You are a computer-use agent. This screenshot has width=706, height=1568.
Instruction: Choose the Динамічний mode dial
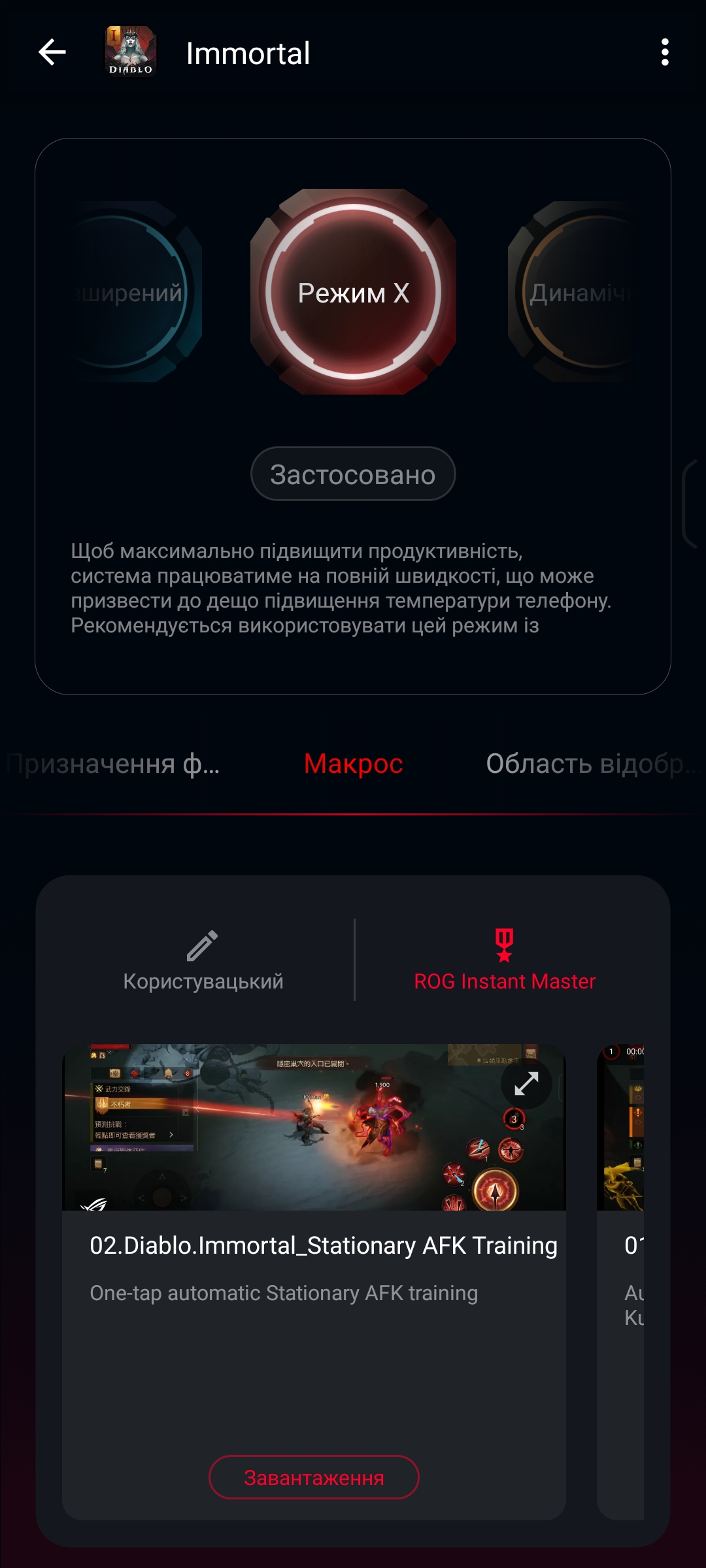[x=575, y=292]
